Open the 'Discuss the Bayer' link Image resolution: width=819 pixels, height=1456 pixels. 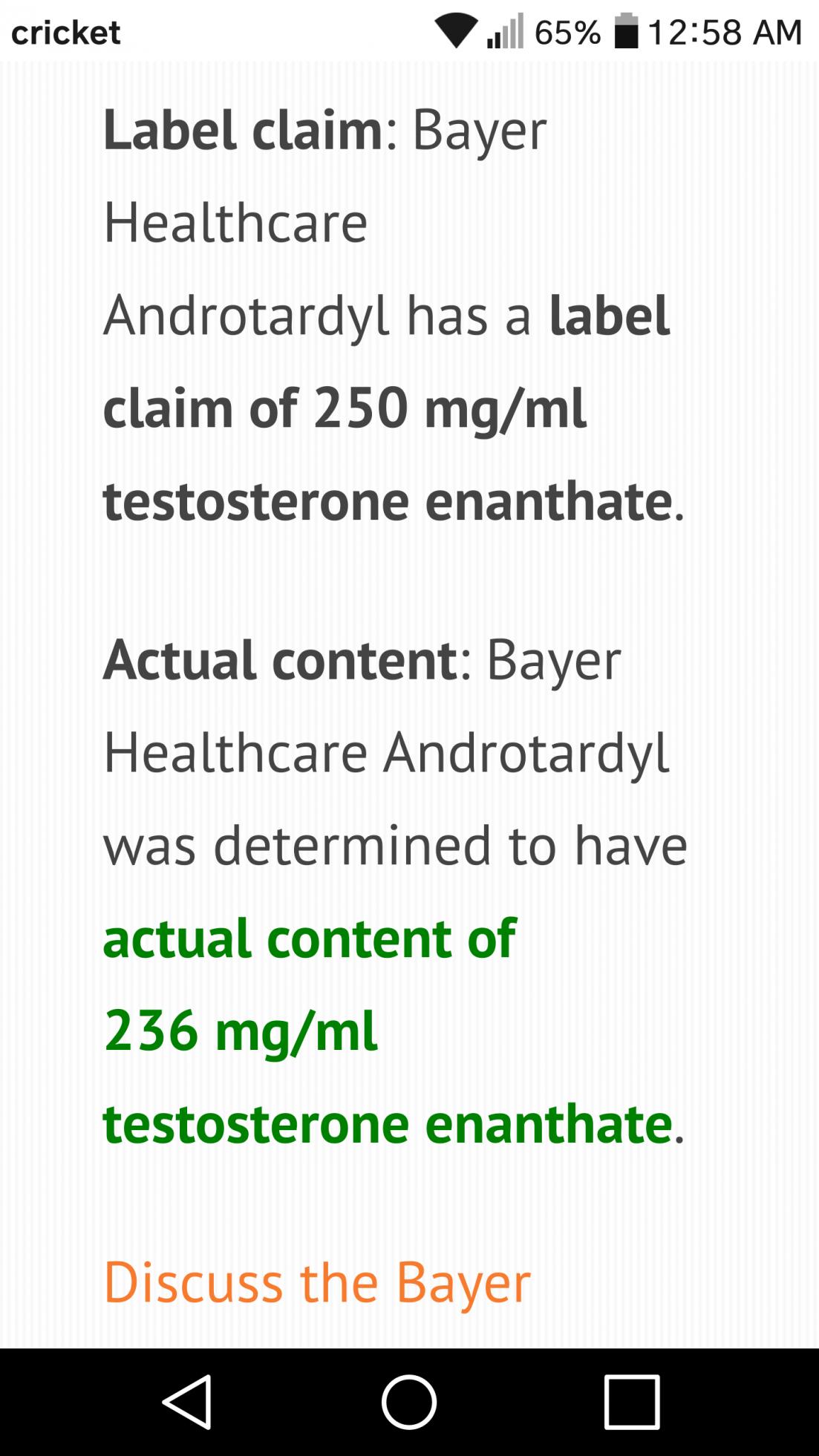[x=317, y=1282]
